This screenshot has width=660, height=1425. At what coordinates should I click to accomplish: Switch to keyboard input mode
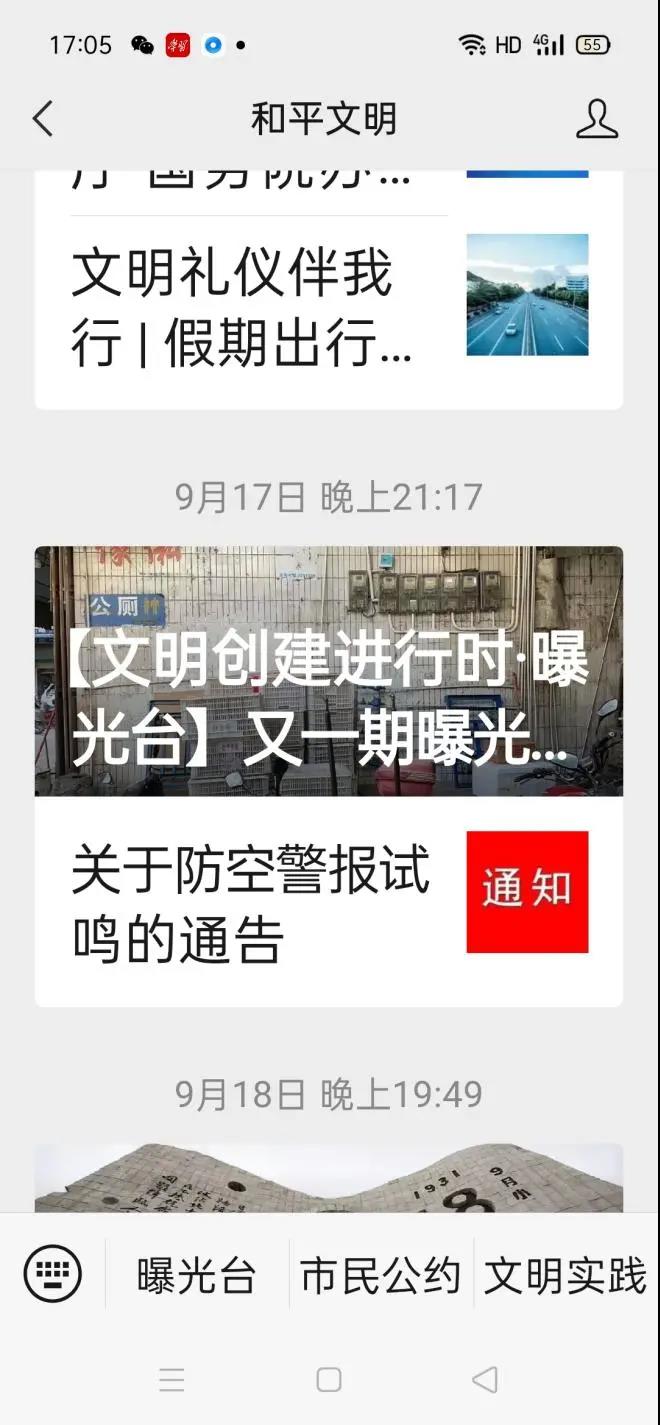(x=52, y=1274)
